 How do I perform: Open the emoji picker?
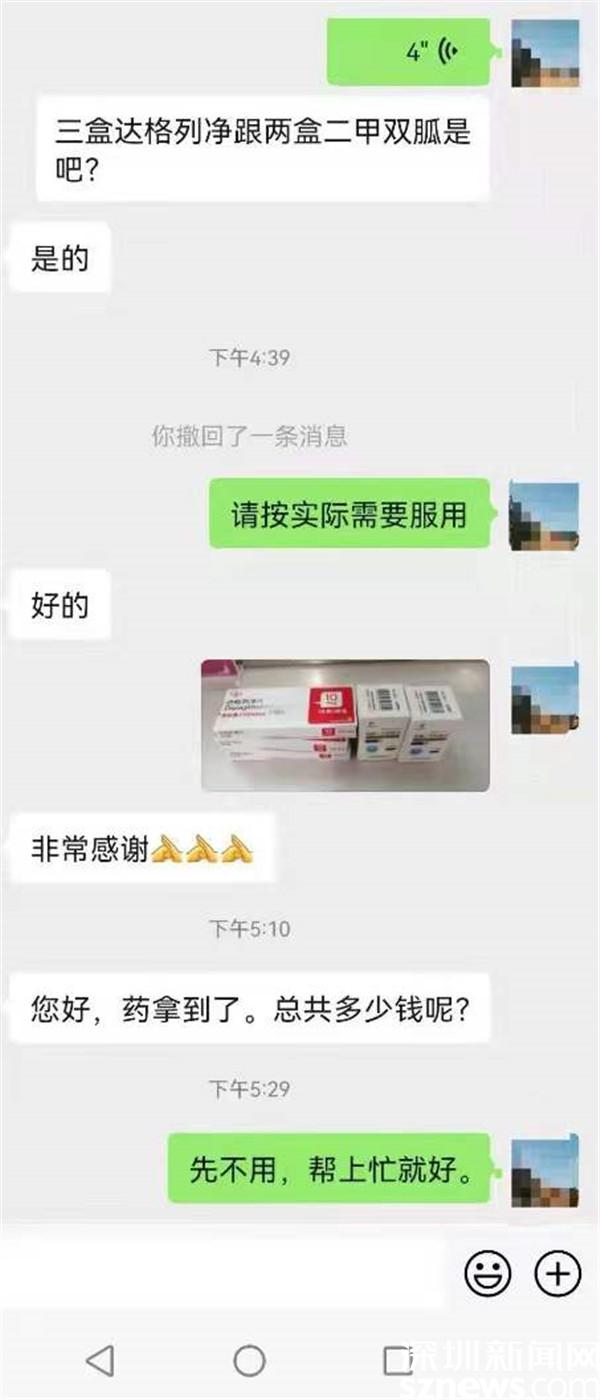pyautogui.click(x=488, y=1273)
